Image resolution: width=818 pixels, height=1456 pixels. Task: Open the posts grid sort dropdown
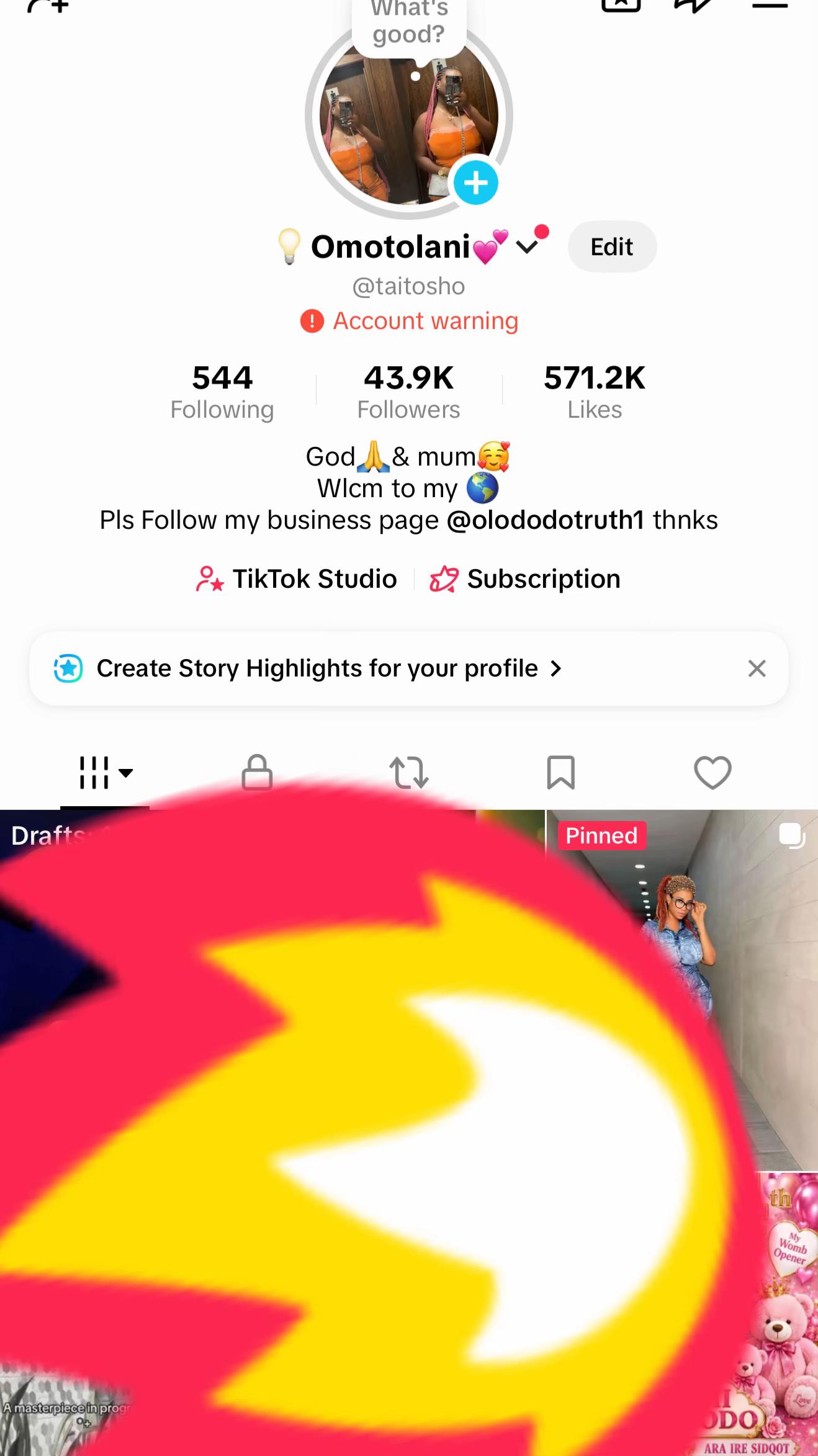point(106,773)
